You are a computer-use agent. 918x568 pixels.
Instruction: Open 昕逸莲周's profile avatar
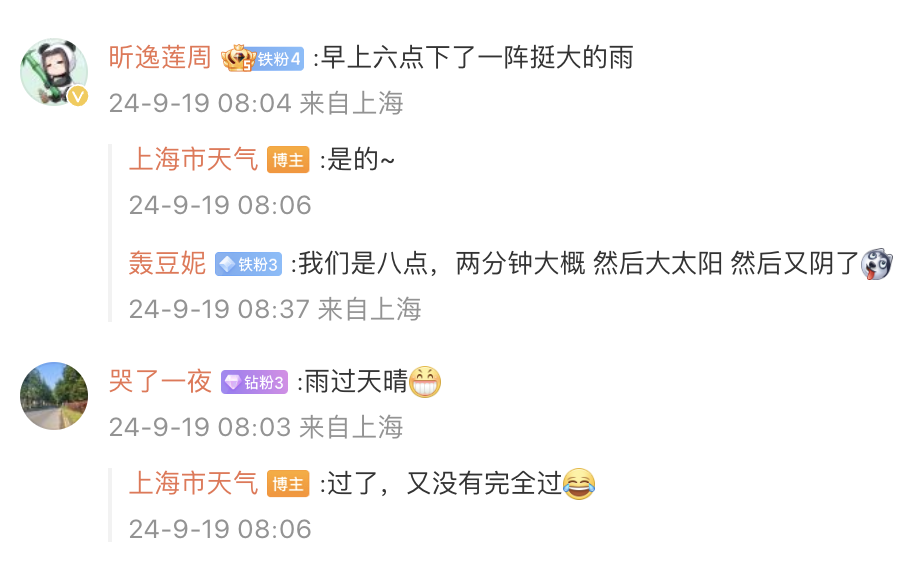[54, 72]
